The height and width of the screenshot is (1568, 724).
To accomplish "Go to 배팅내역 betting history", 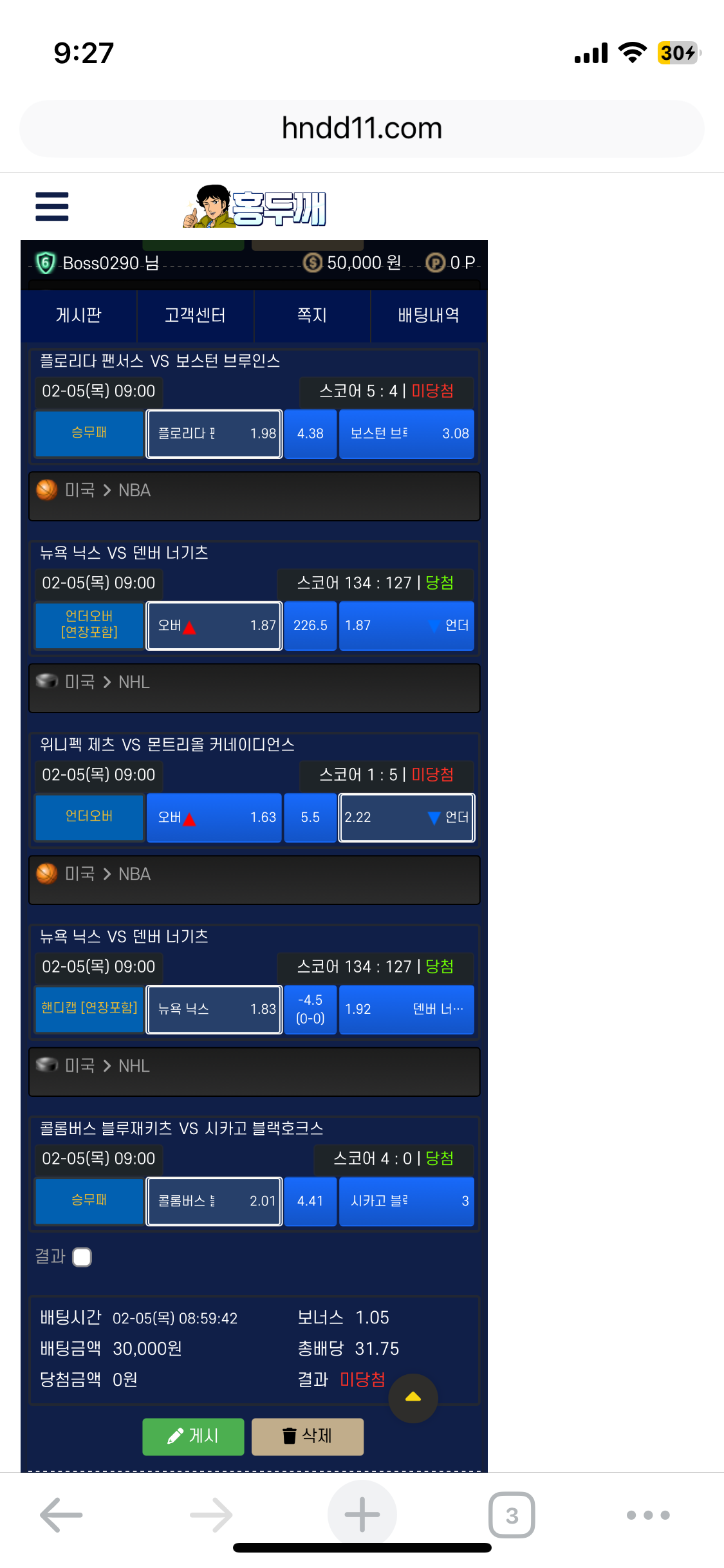I will pyautogui.click(x=429, y=315).
